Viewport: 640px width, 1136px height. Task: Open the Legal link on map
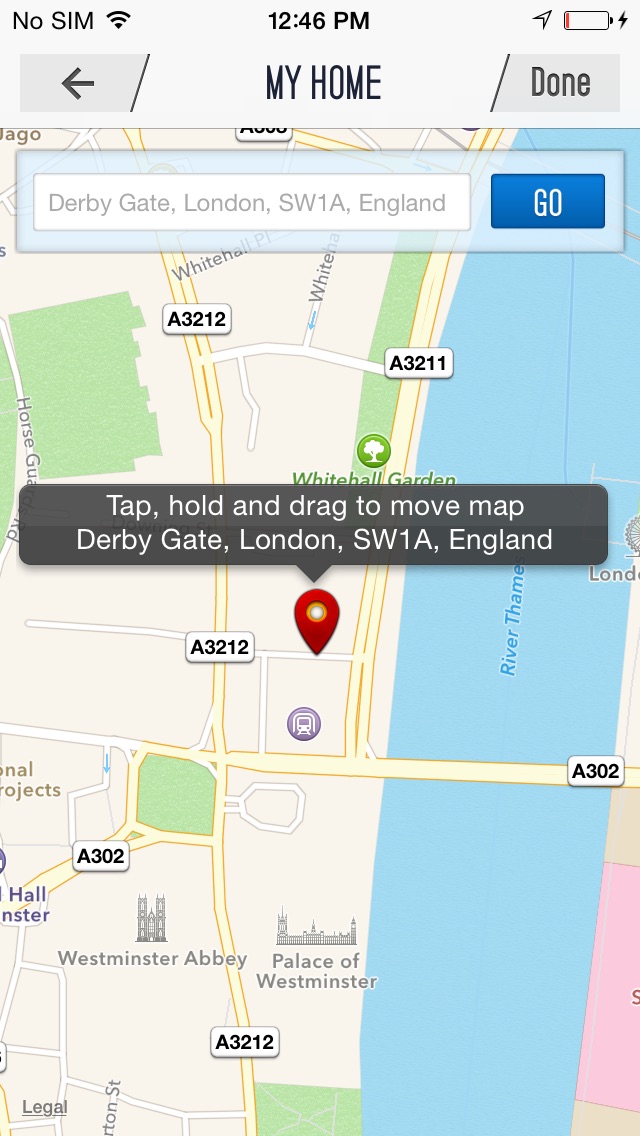(x=45, y=1106)
